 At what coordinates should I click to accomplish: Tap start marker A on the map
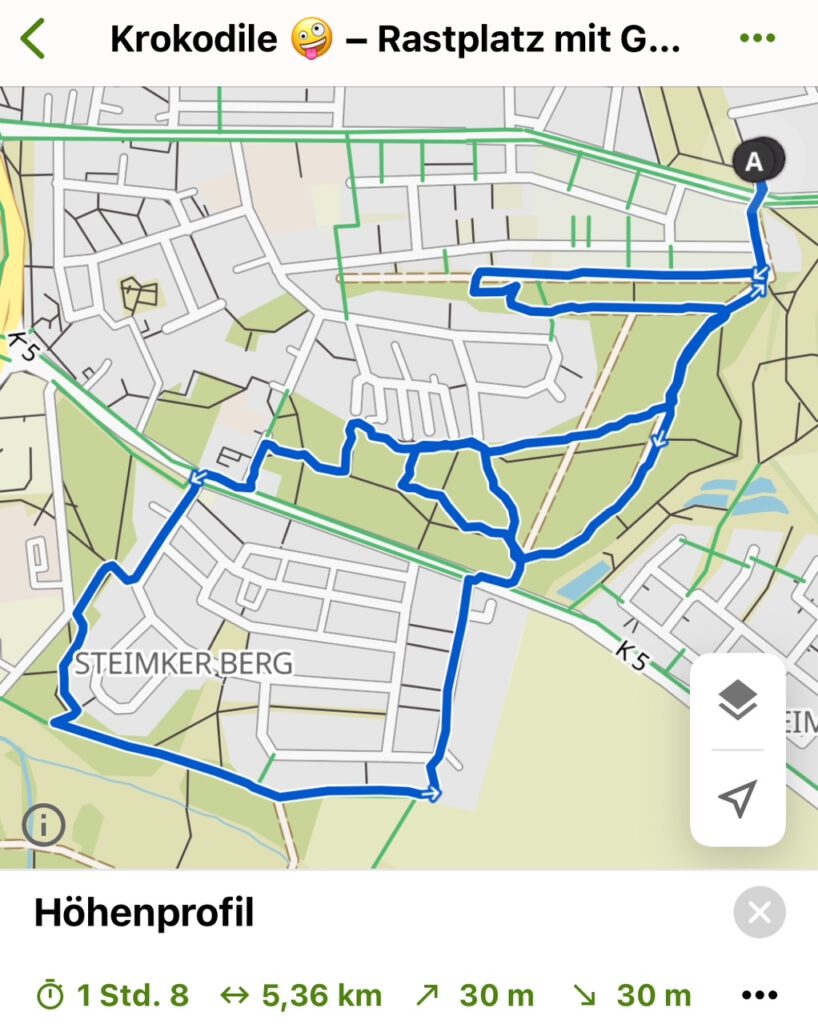[x=754, y=162]
